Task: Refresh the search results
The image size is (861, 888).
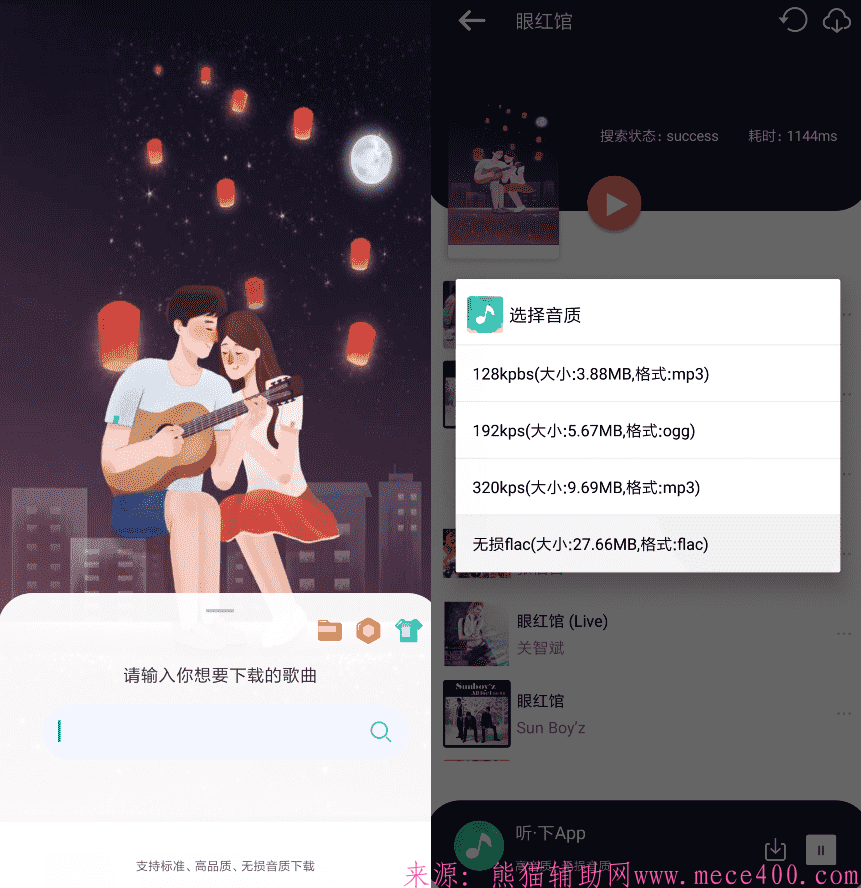Action: (793, 20)
